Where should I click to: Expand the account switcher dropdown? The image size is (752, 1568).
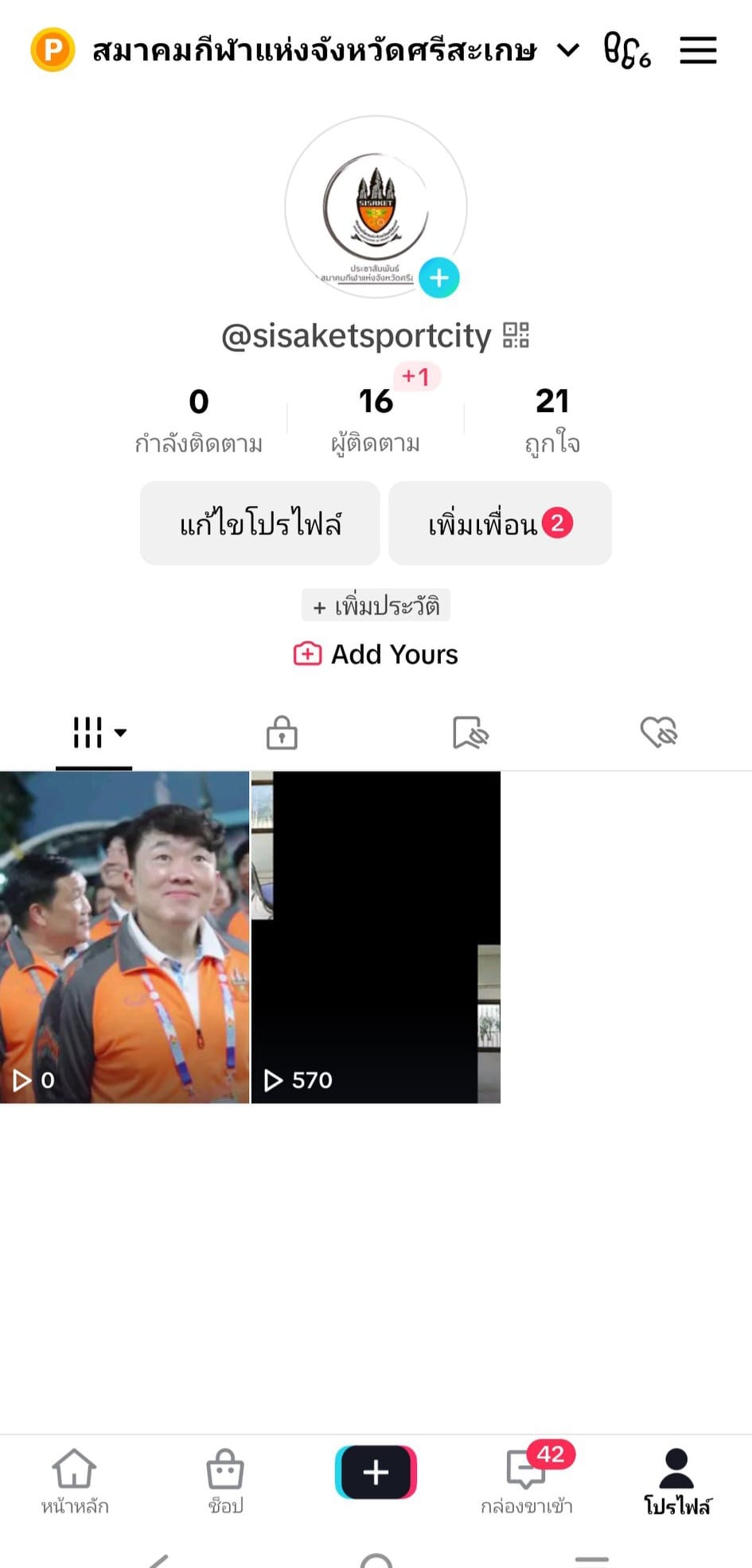pyautogui.click(x=568, y=50)
